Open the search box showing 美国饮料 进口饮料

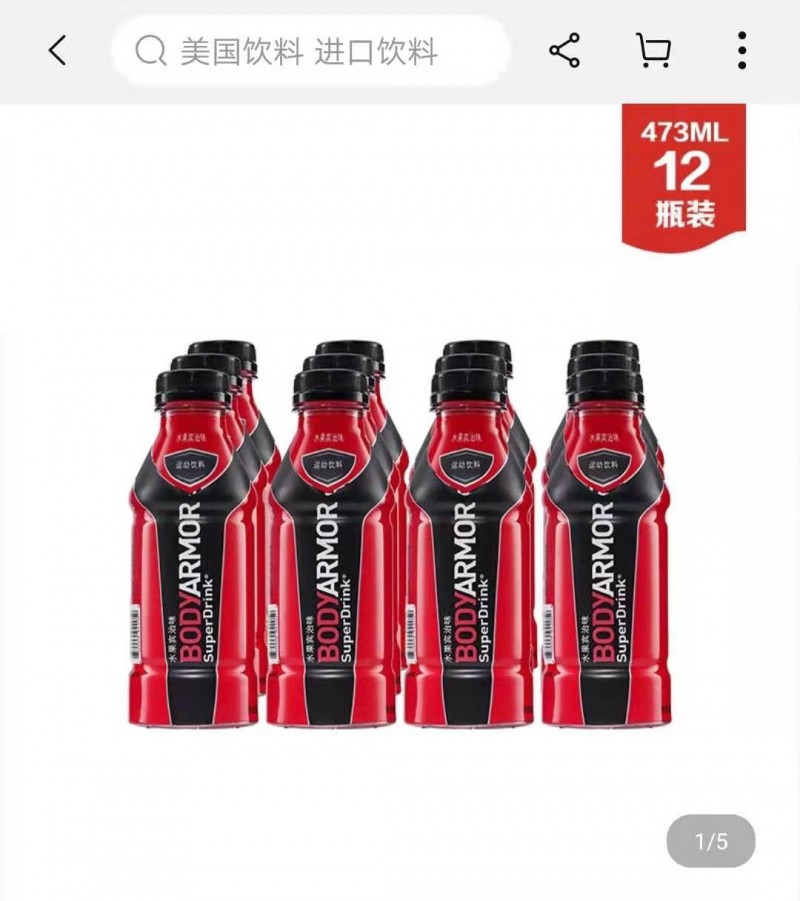tap(310, 51)
